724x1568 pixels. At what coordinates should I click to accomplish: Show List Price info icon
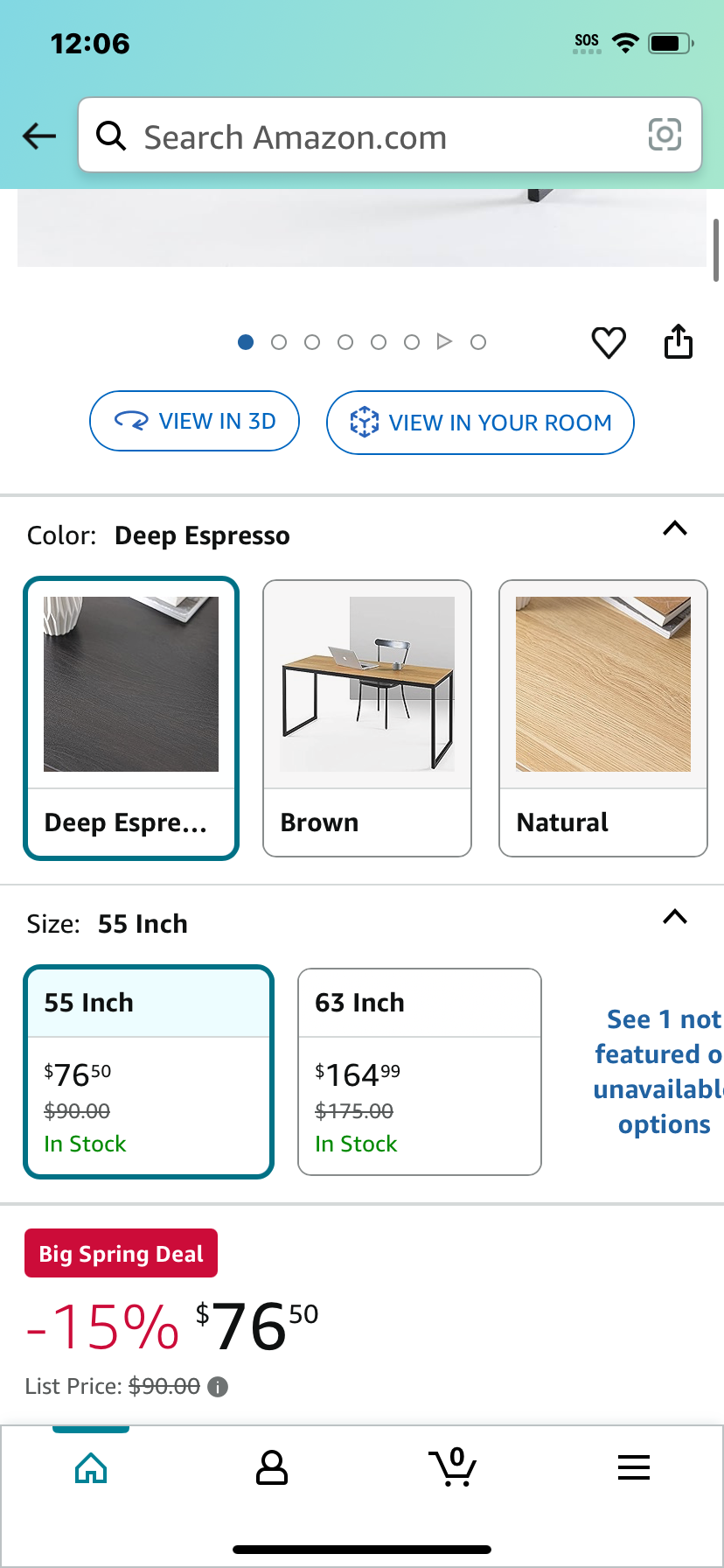(x=219, y=1387)
